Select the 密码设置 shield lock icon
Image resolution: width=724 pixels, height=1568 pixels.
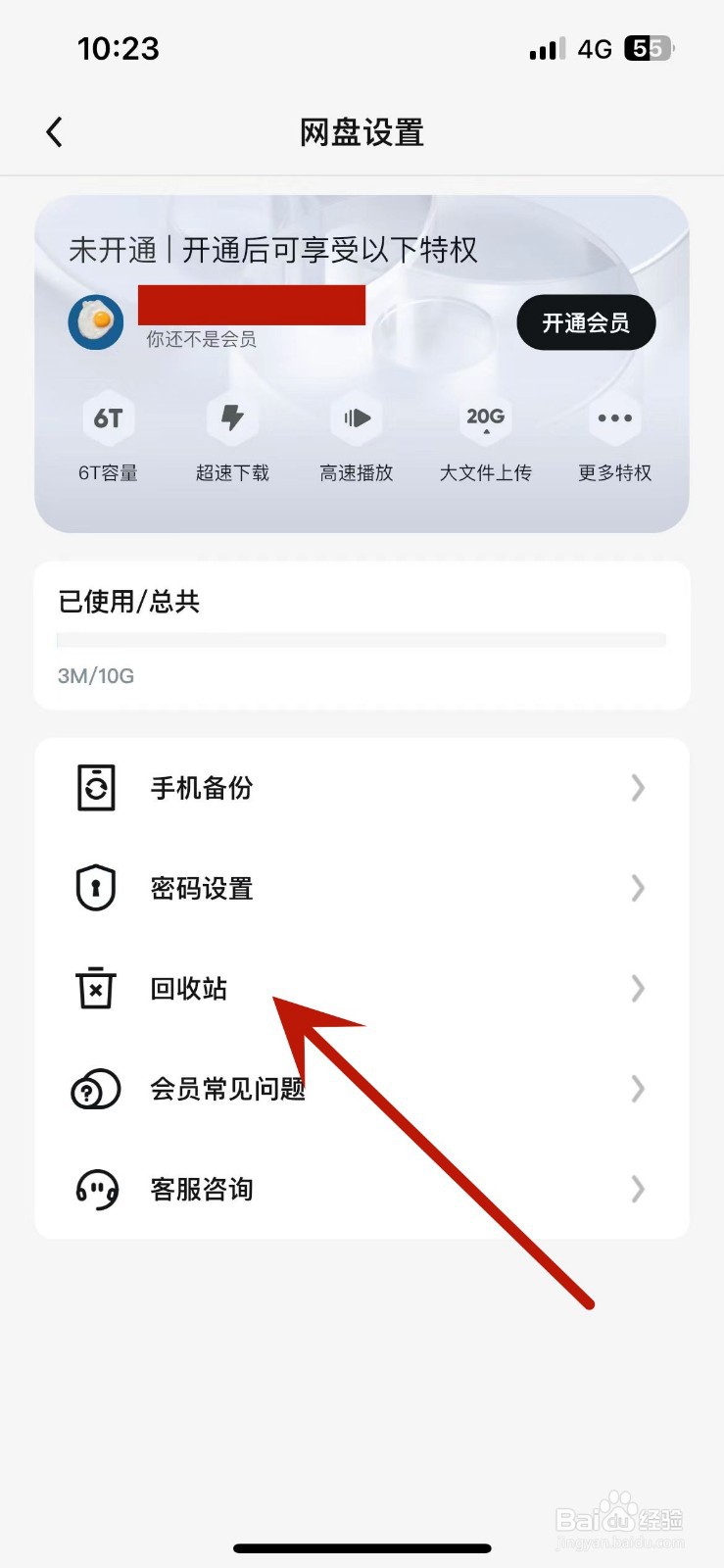(95, 888)
